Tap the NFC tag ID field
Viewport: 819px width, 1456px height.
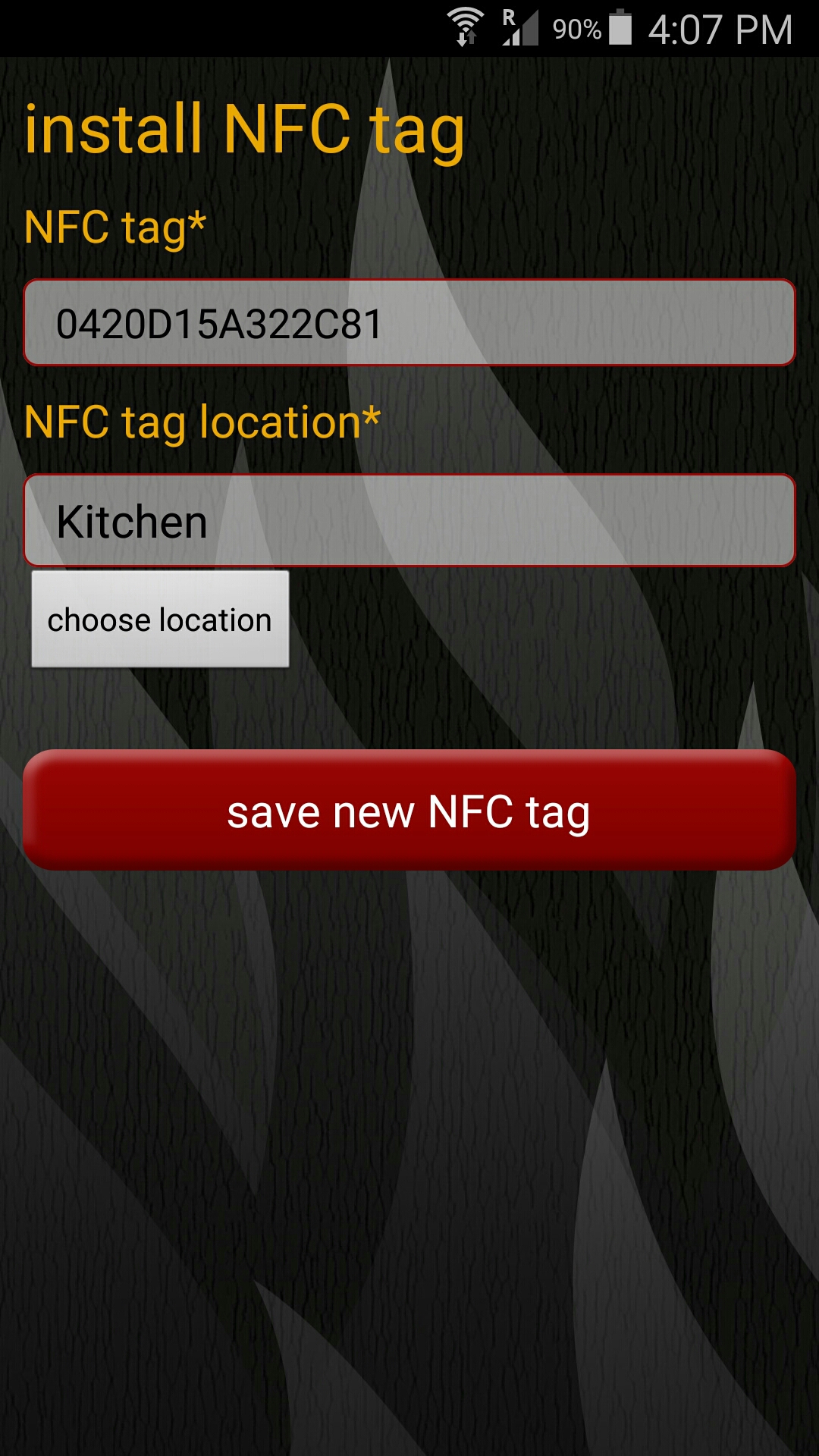pyautogui.click(x=409, y=323)
